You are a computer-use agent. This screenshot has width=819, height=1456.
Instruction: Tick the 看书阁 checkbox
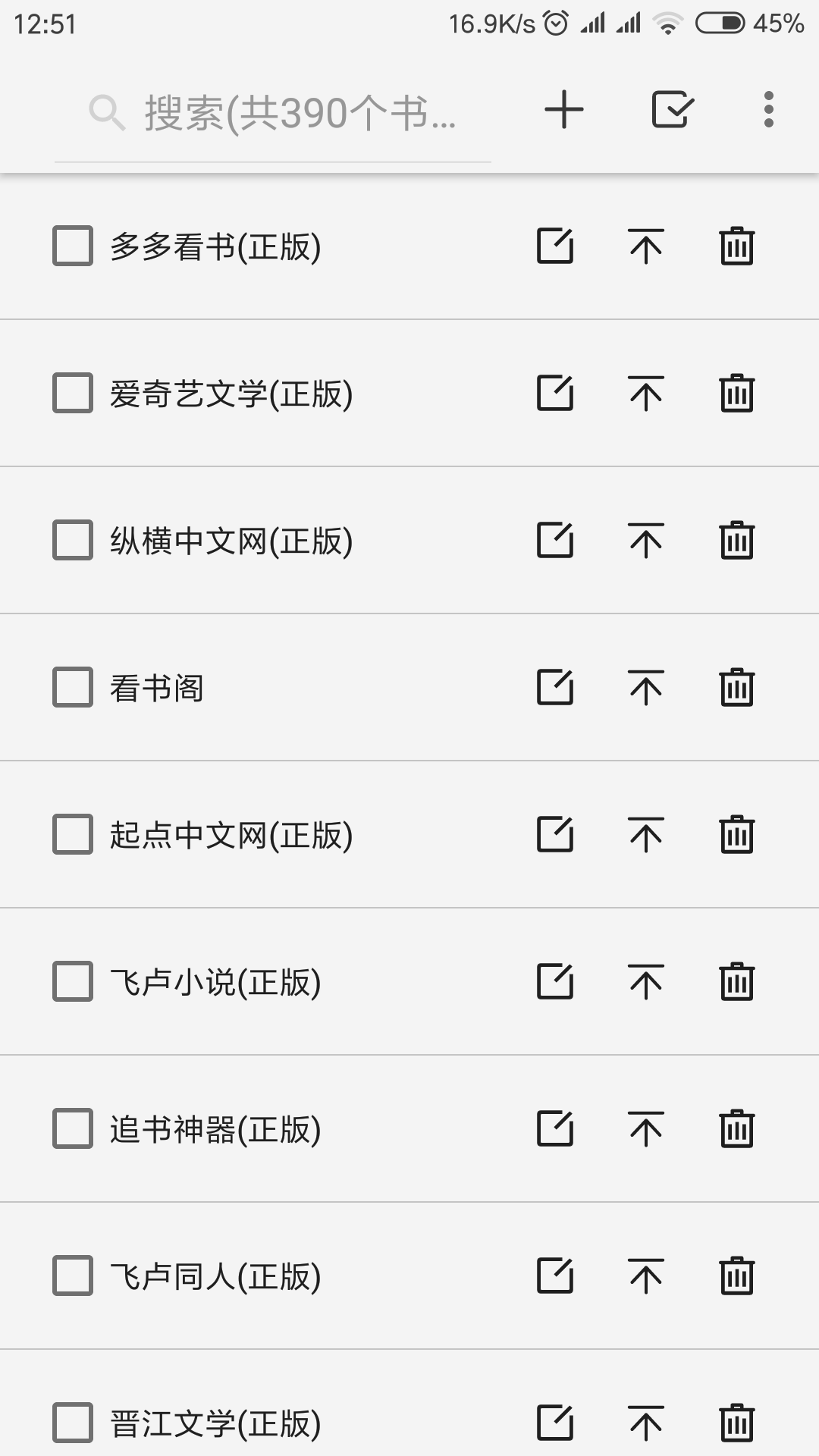[x=73, y=687]
